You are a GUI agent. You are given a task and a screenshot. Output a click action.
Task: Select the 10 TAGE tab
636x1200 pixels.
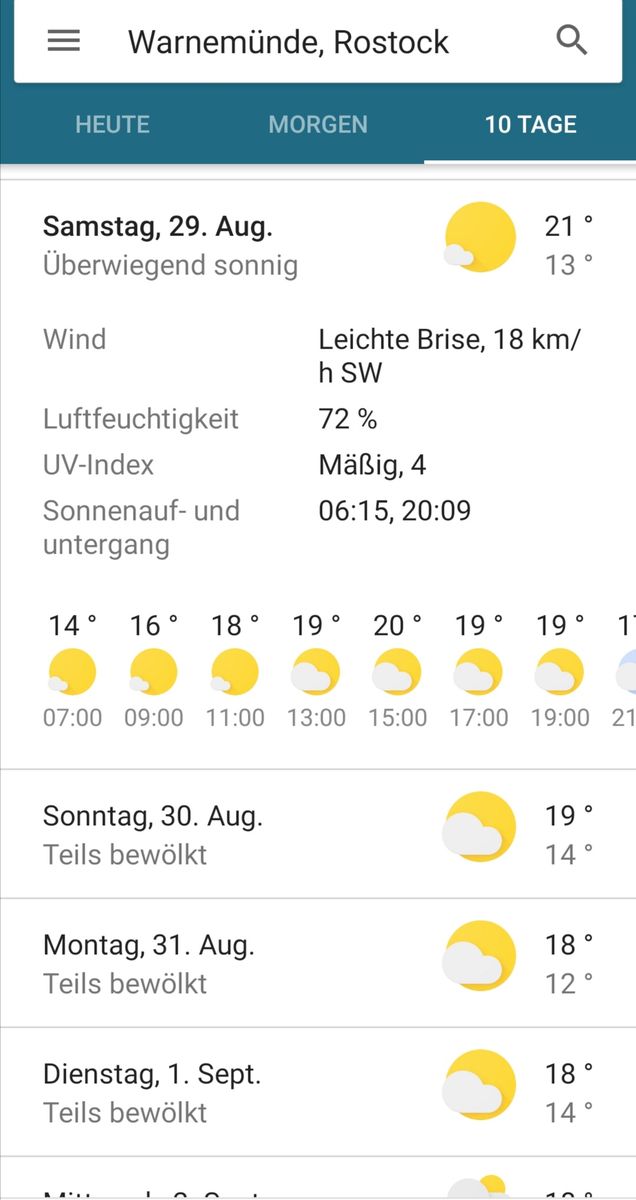[x=530, y=125]
